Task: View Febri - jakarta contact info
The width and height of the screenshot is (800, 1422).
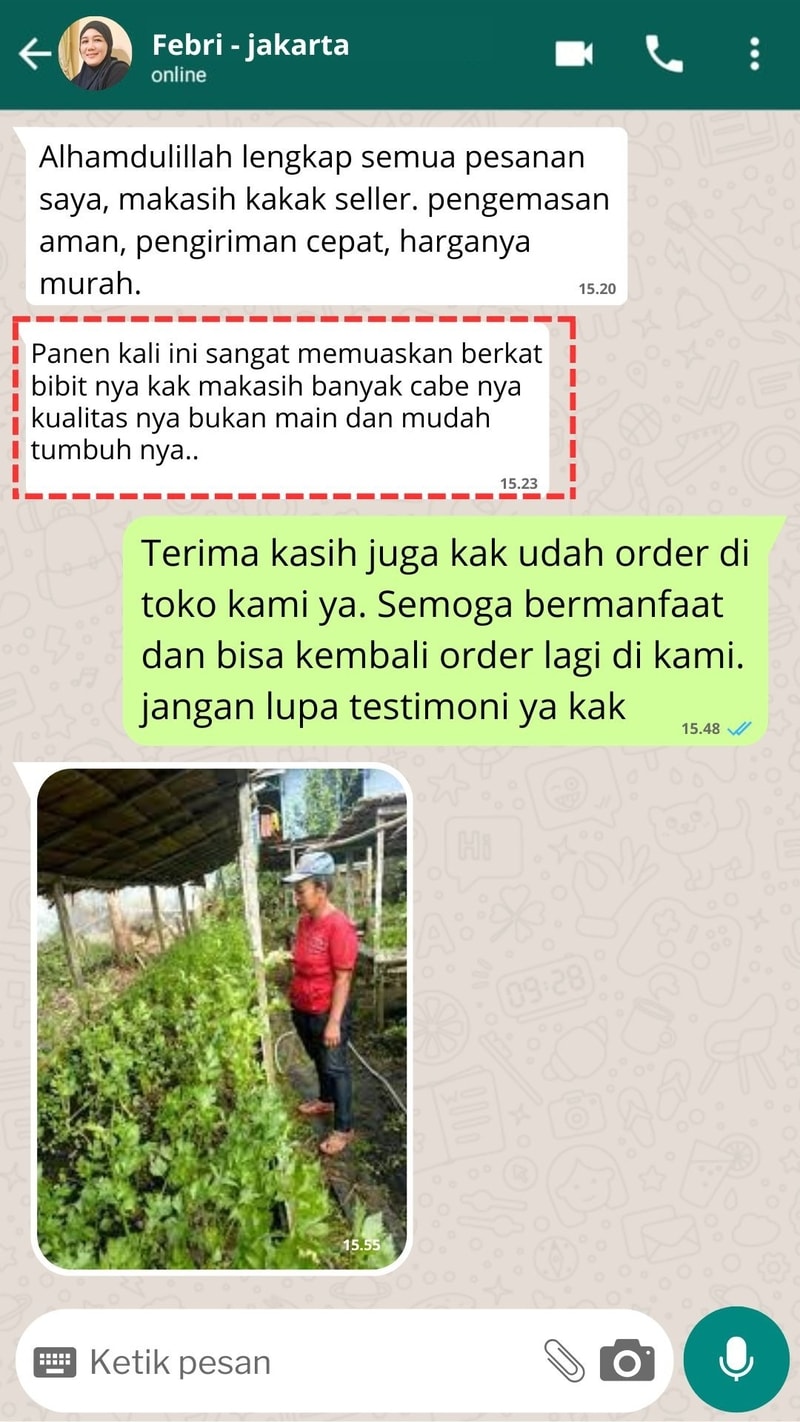Action: 250,56
